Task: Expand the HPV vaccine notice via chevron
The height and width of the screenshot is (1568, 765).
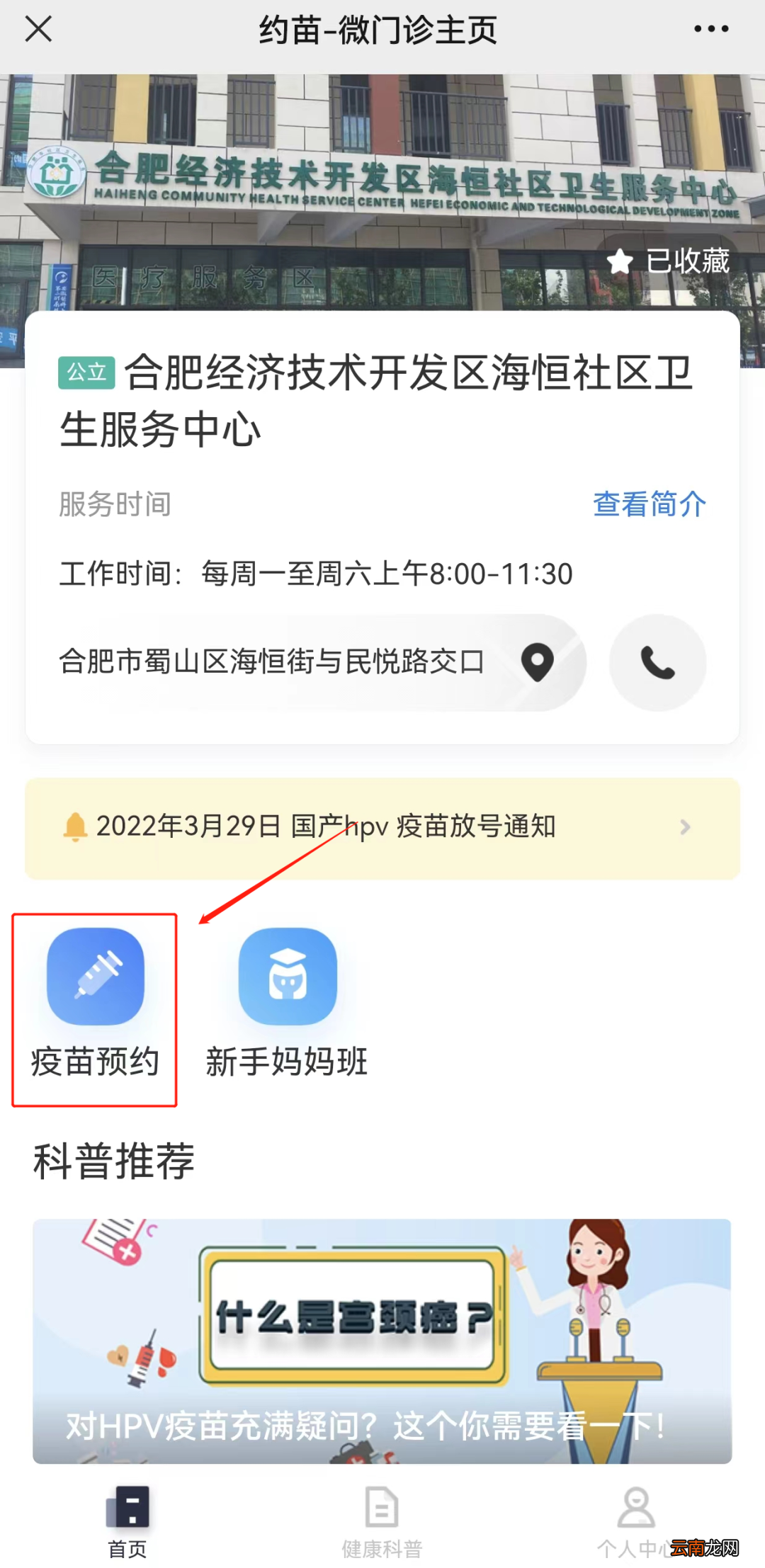Action: 684,826
